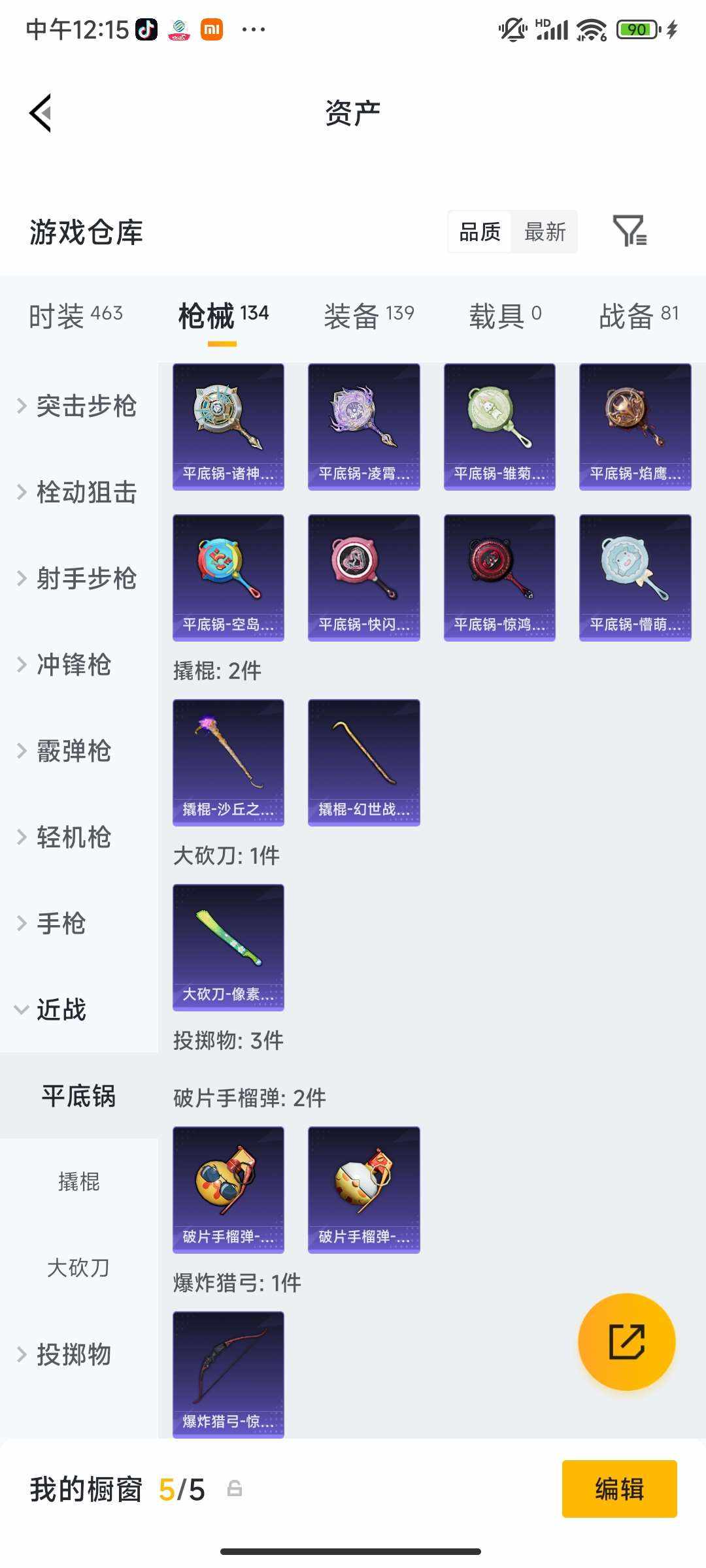Open TikTok icon in the status bar
This screenshot has width=706, height=1568.
click(x=146, y=27)
